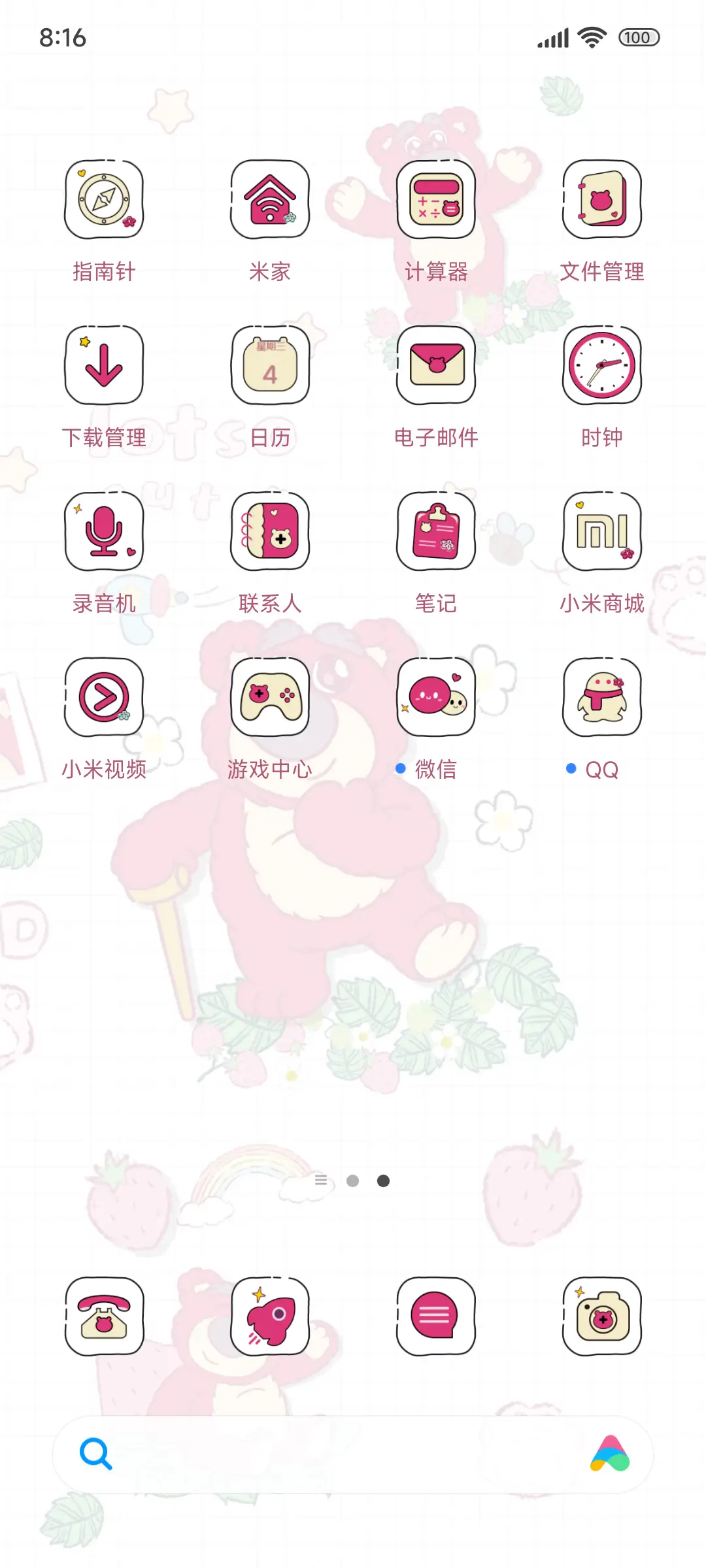The image size is (706, 1568).
Task: Open the 时钟 clock app
Action: pos(601,365)
